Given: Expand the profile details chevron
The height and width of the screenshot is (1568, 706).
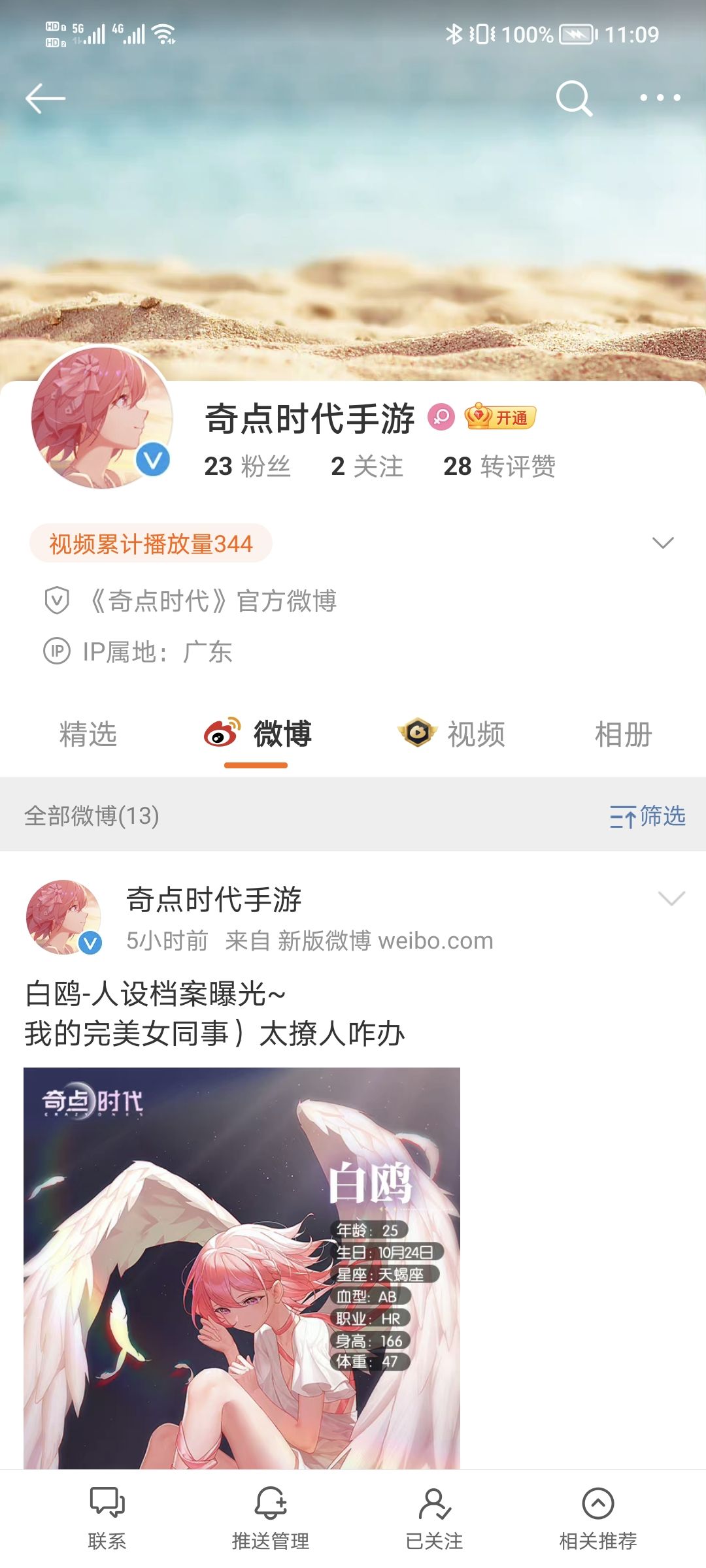Looking at the screenshot, I should (663, 543).
